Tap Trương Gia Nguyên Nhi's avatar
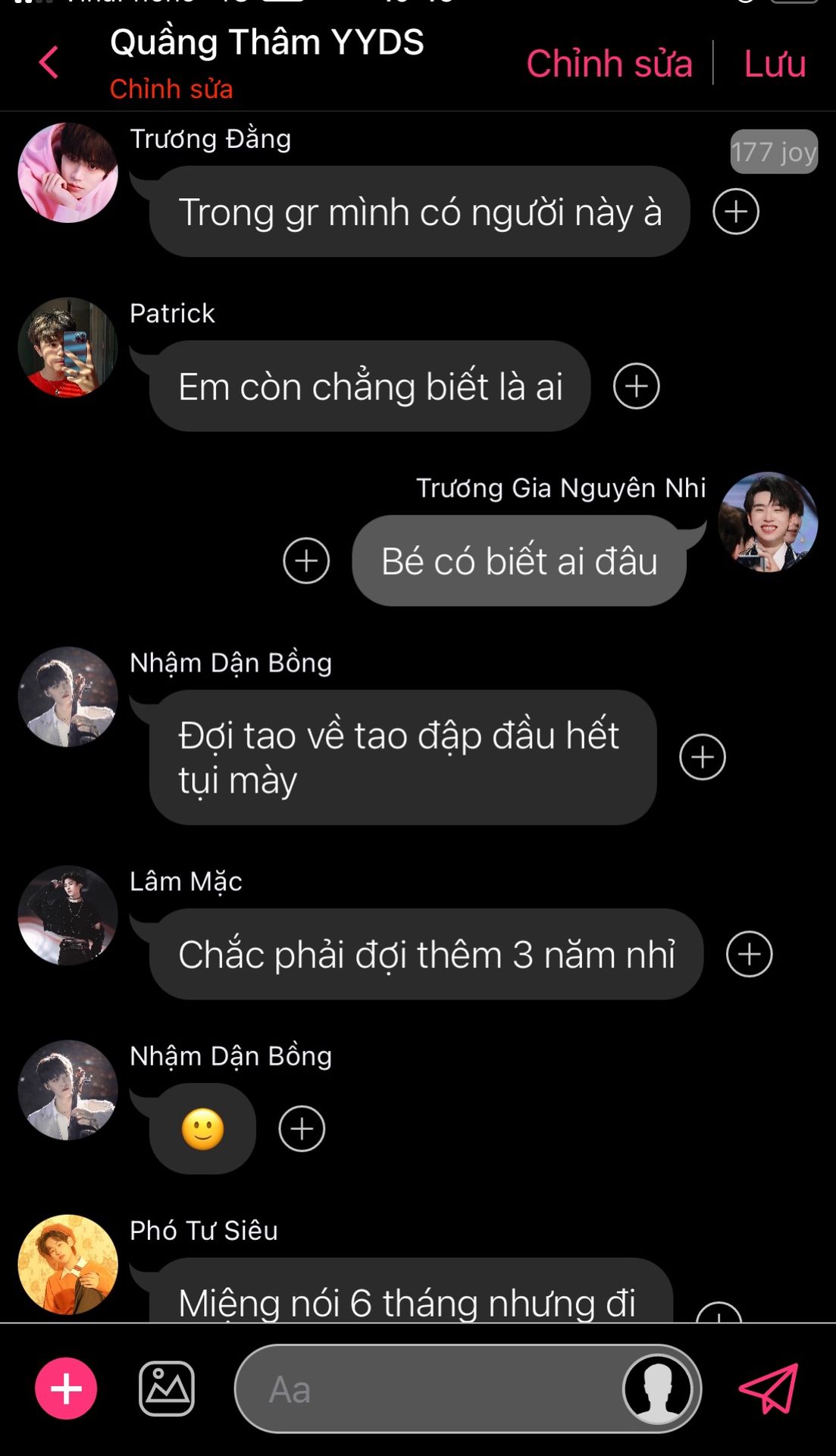 [768, 522]
